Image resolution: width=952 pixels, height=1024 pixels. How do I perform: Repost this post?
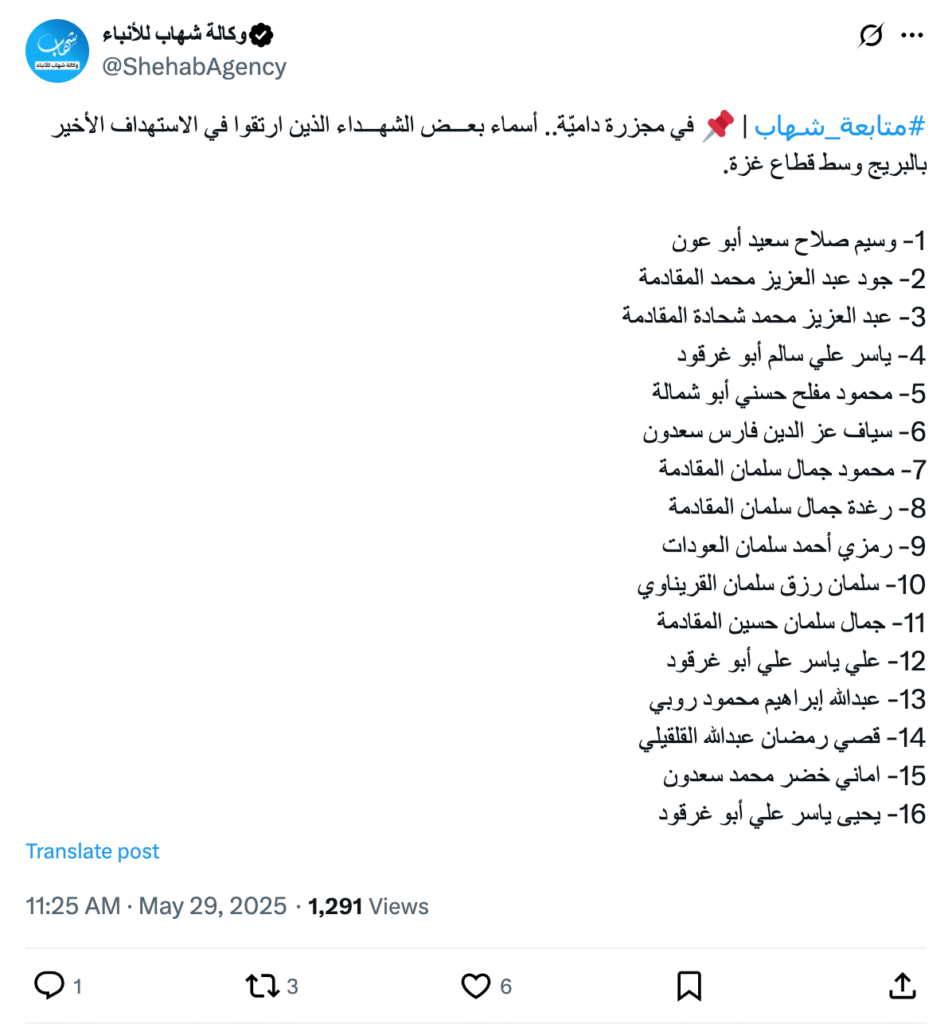(261, 986)
